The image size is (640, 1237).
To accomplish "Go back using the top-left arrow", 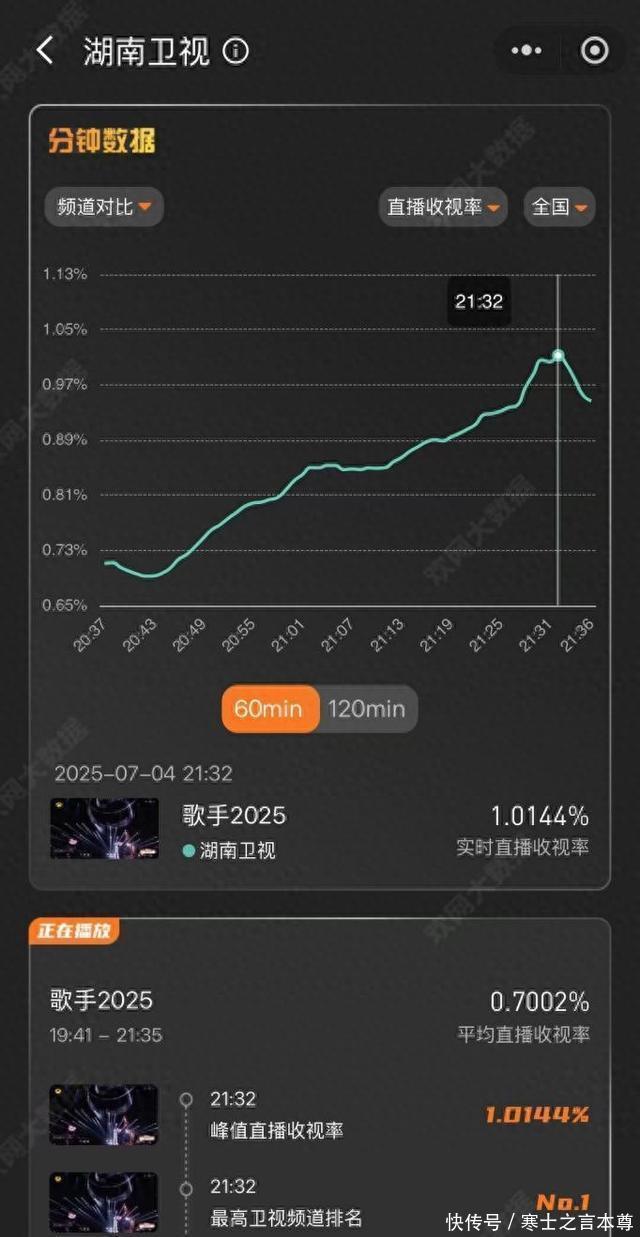I will 45,51.
